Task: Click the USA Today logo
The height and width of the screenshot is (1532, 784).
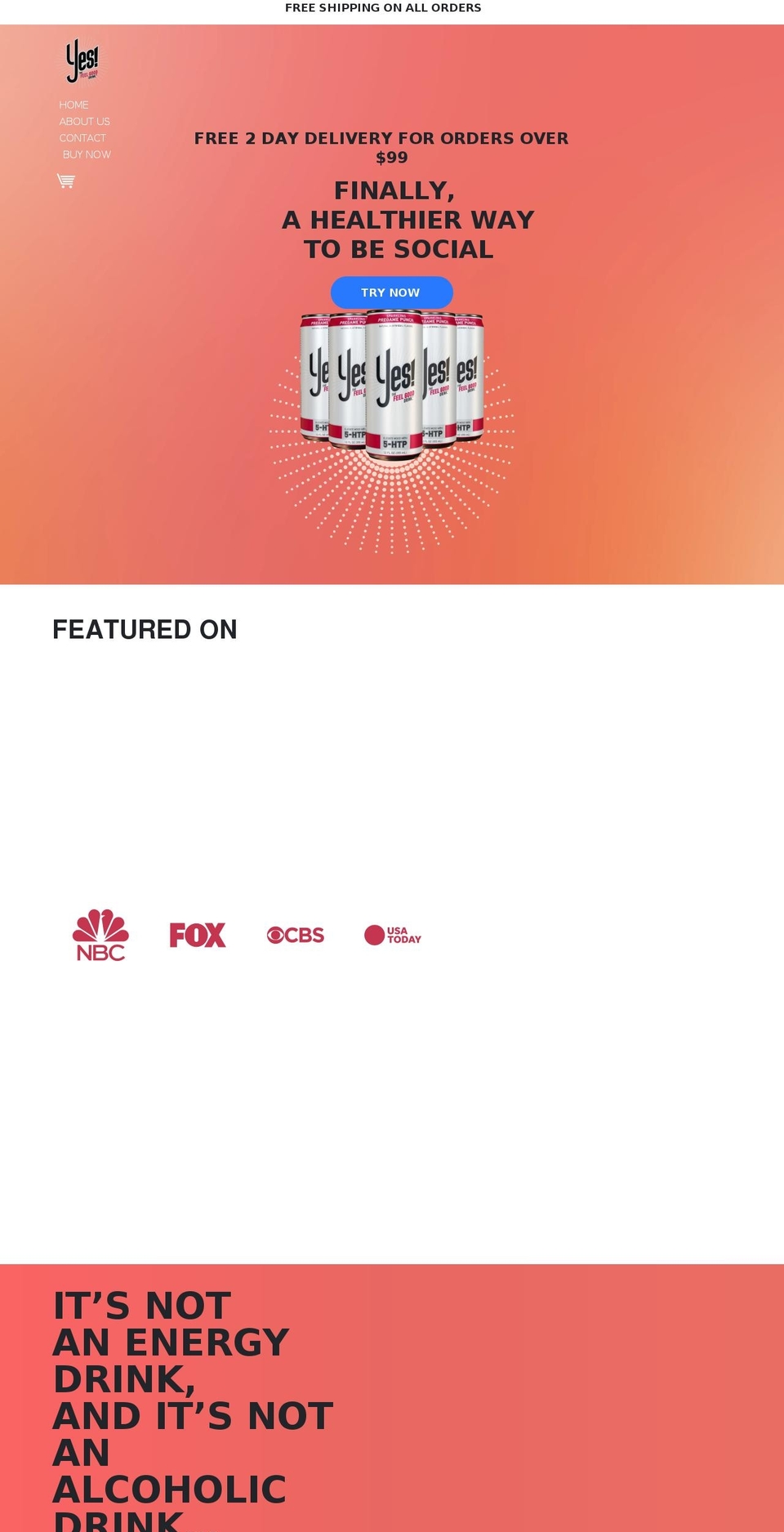Action: [393, 935]
